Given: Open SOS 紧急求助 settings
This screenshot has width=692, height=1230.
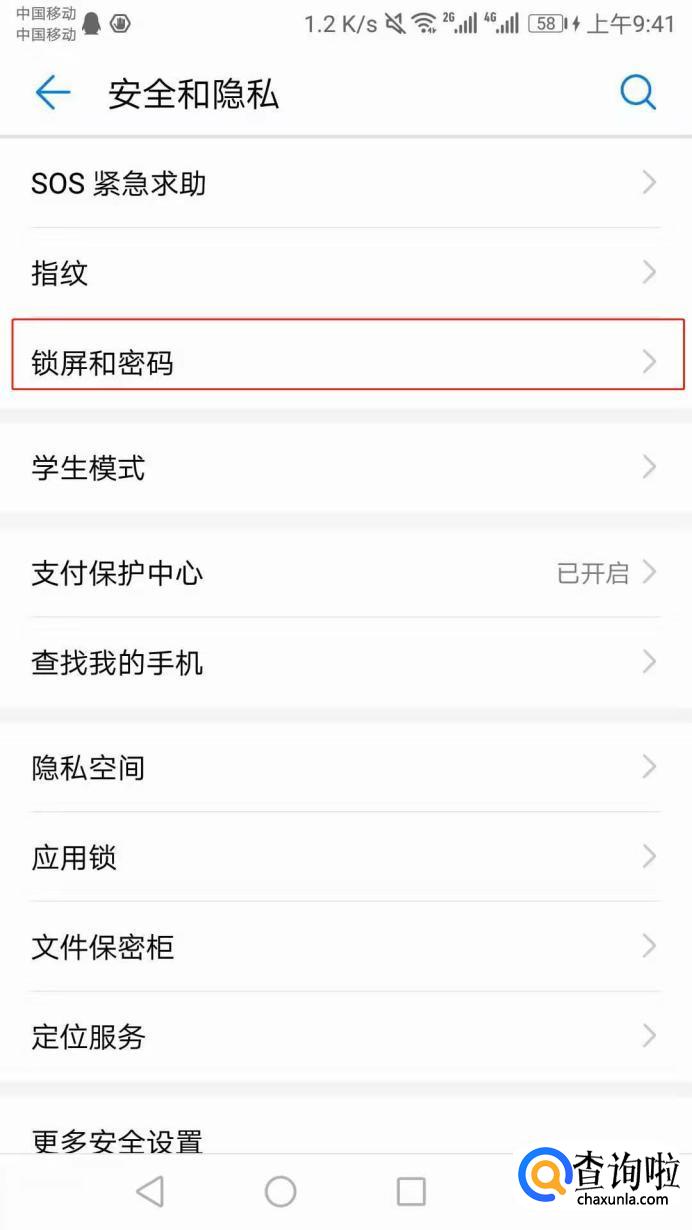Looking at the screenshot, I should pyautogui.click(x=345, y=183).
